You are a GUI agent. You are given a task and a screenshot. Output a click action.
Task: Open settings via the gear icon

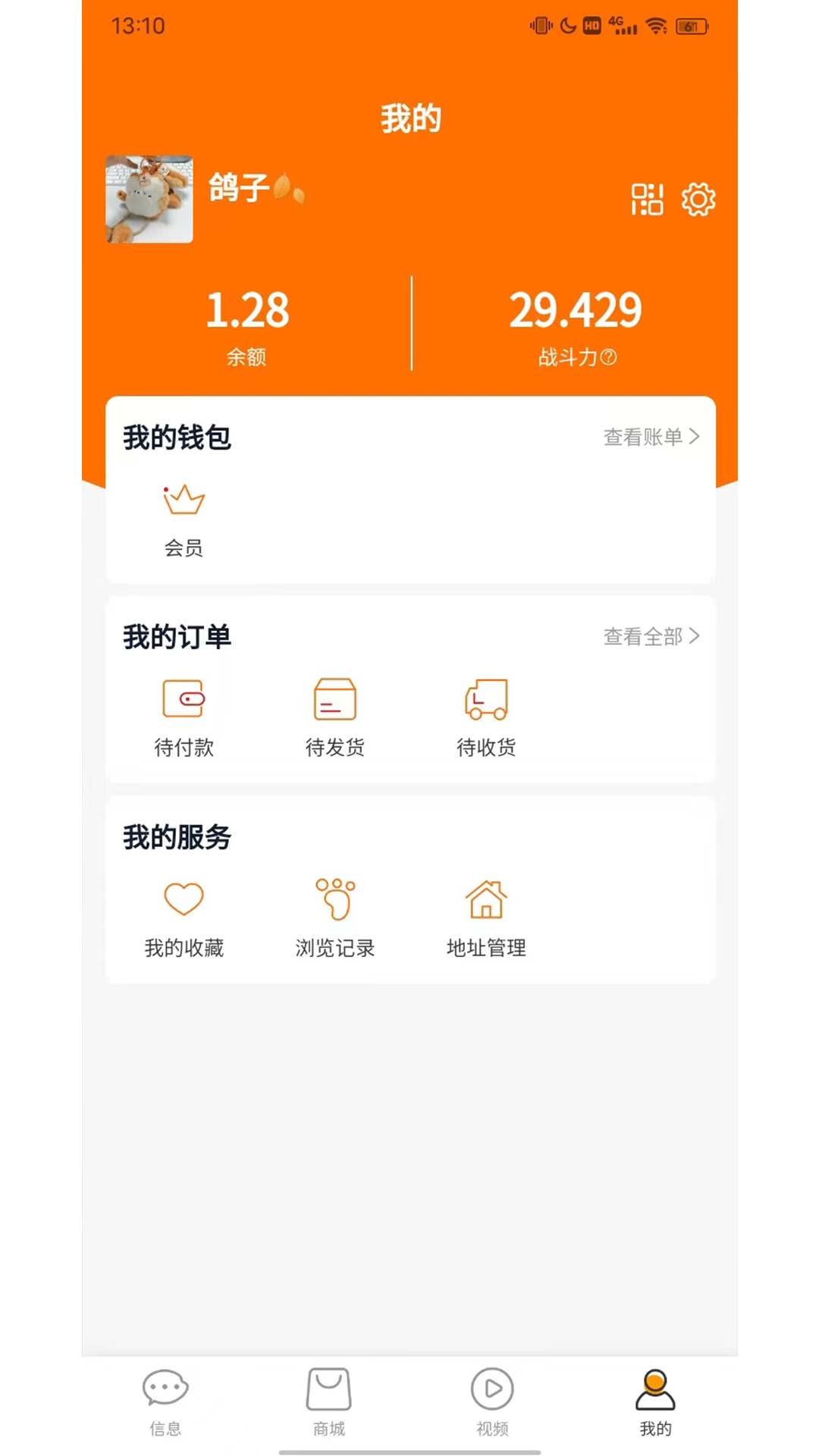coord(698,200)
